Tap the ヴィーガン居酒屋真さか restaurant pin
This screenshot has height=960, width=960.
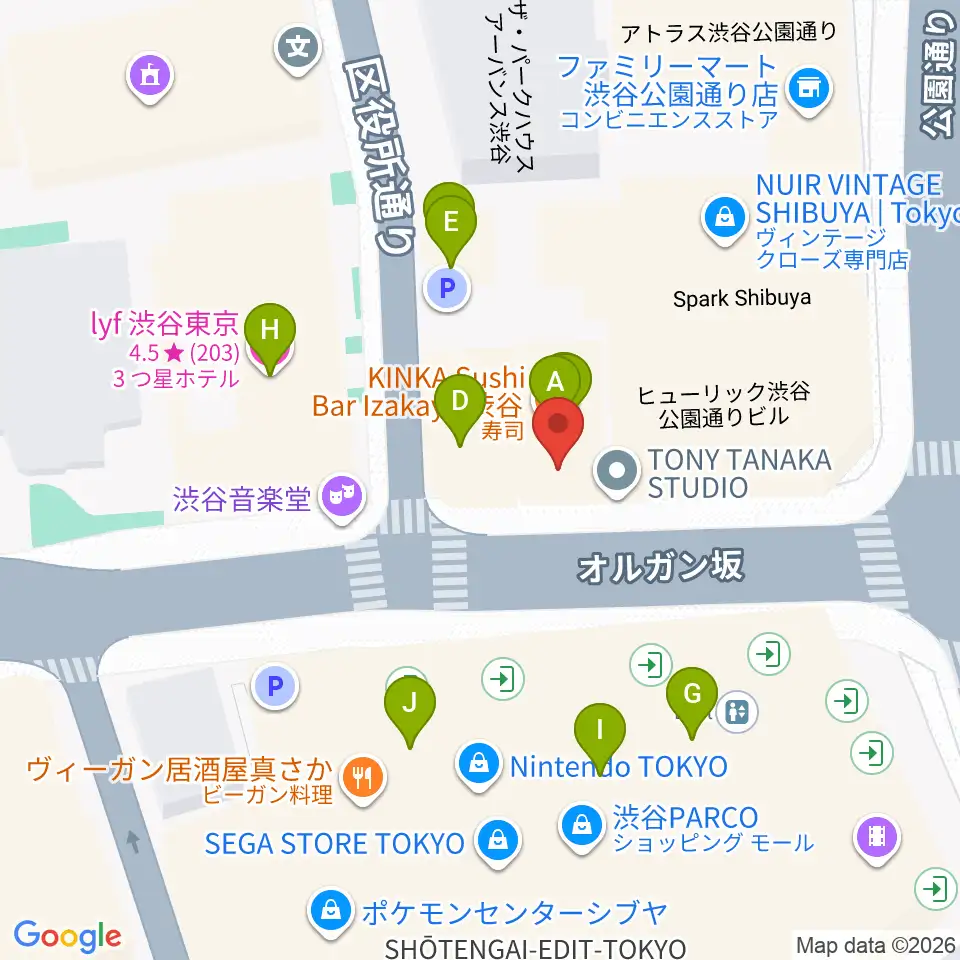pos(363,780)
